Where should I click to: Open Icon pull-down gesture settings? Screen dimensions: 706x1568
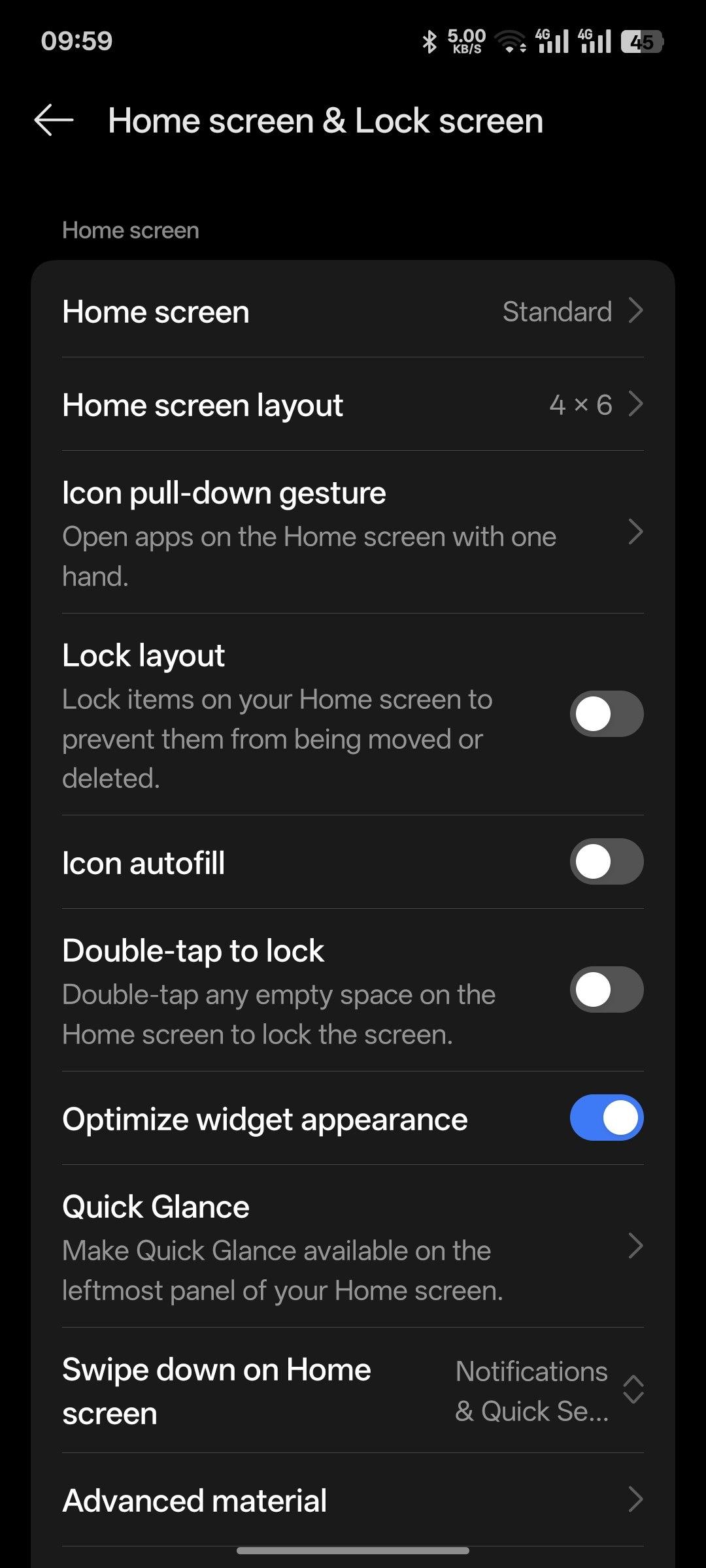coord(353,532)
